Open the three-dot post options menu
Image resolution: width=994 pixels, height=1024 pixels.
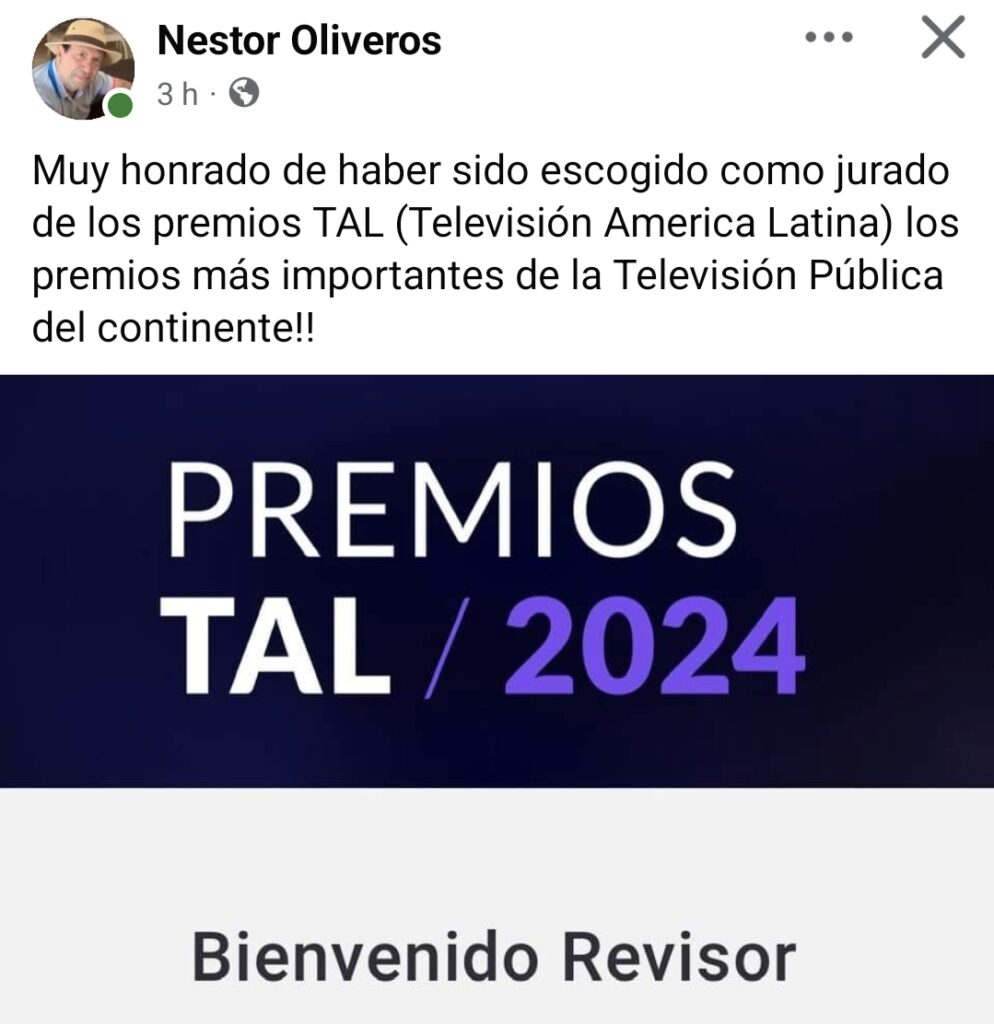click(x=827, y=39)
